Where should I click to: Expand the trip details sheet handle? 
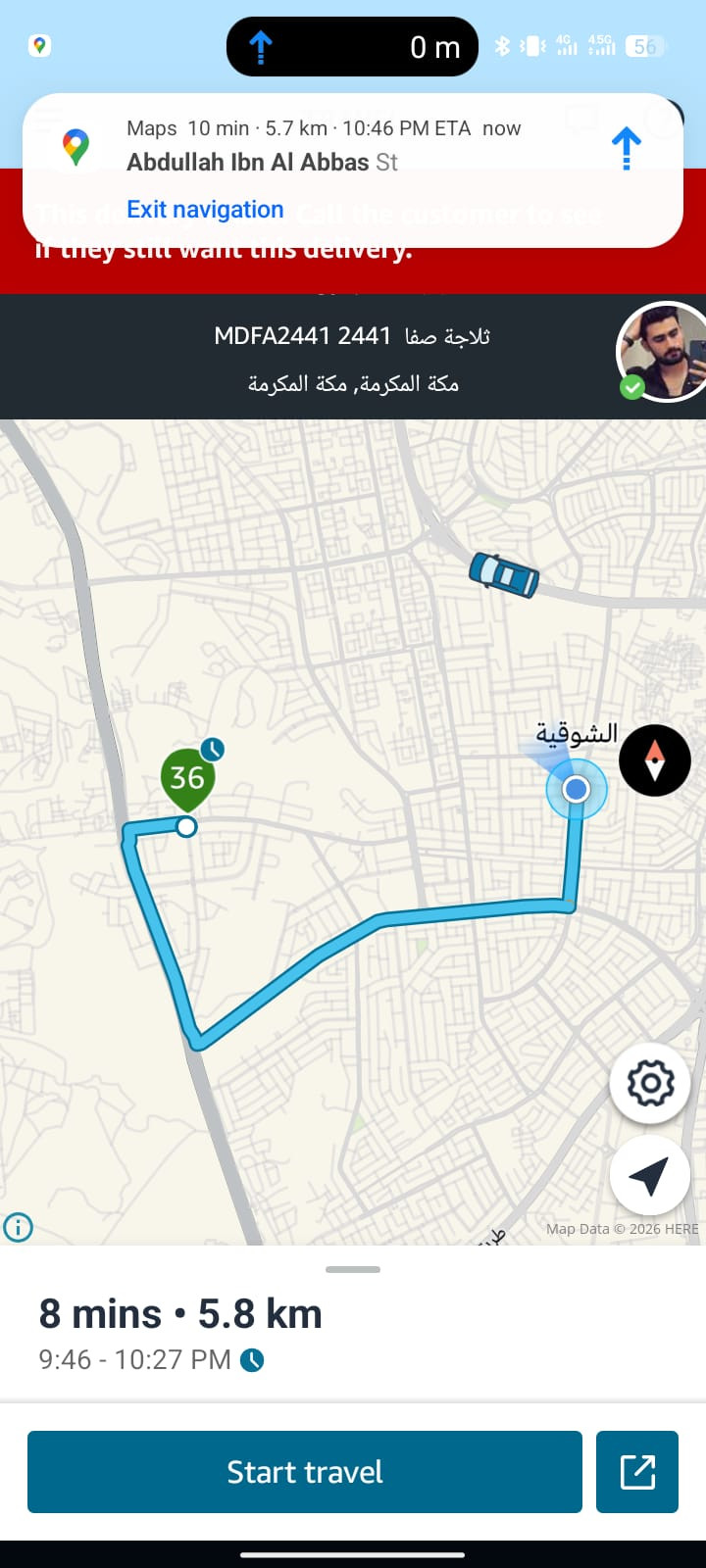coord(353,1269)
